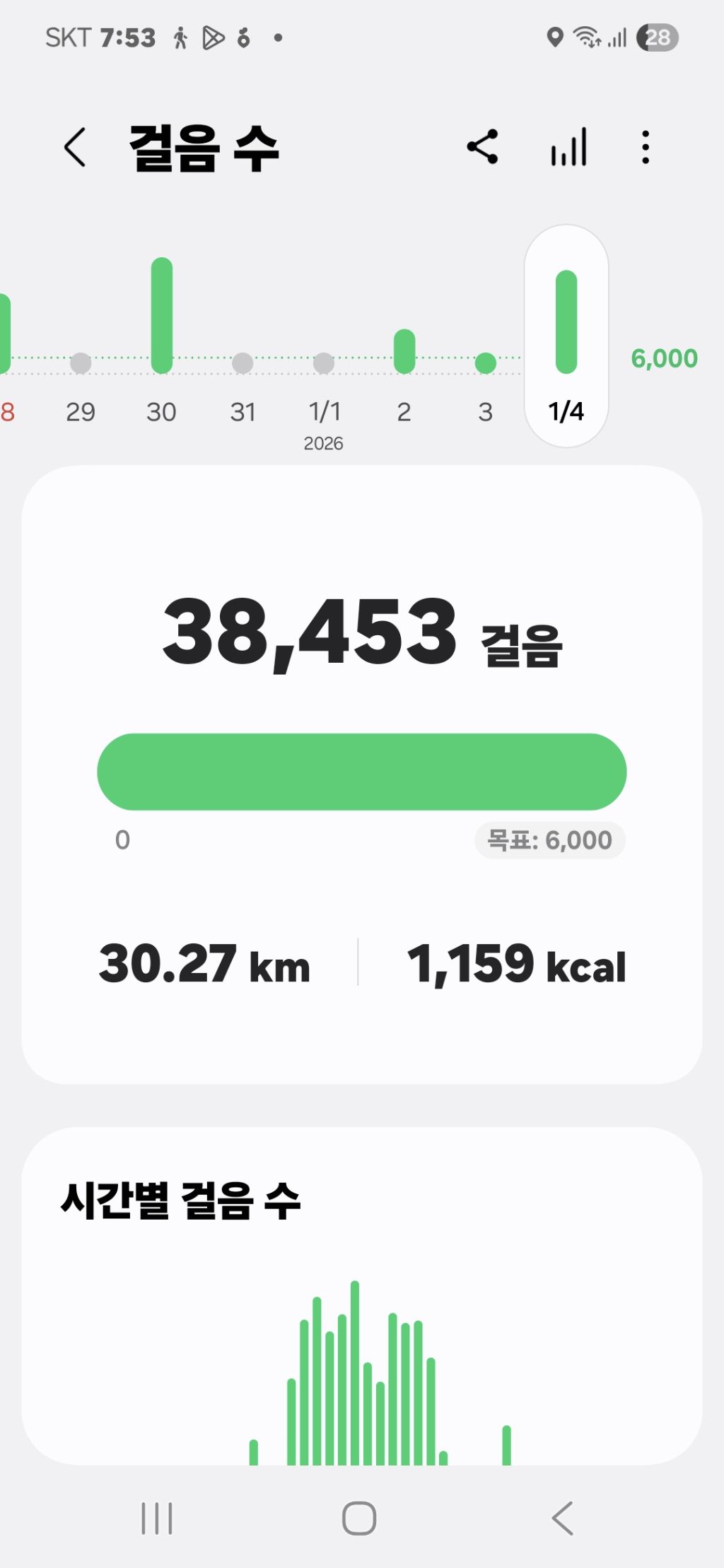Select the day 29 in the chart
This screenshot has height=1568, width=724.
81,362
